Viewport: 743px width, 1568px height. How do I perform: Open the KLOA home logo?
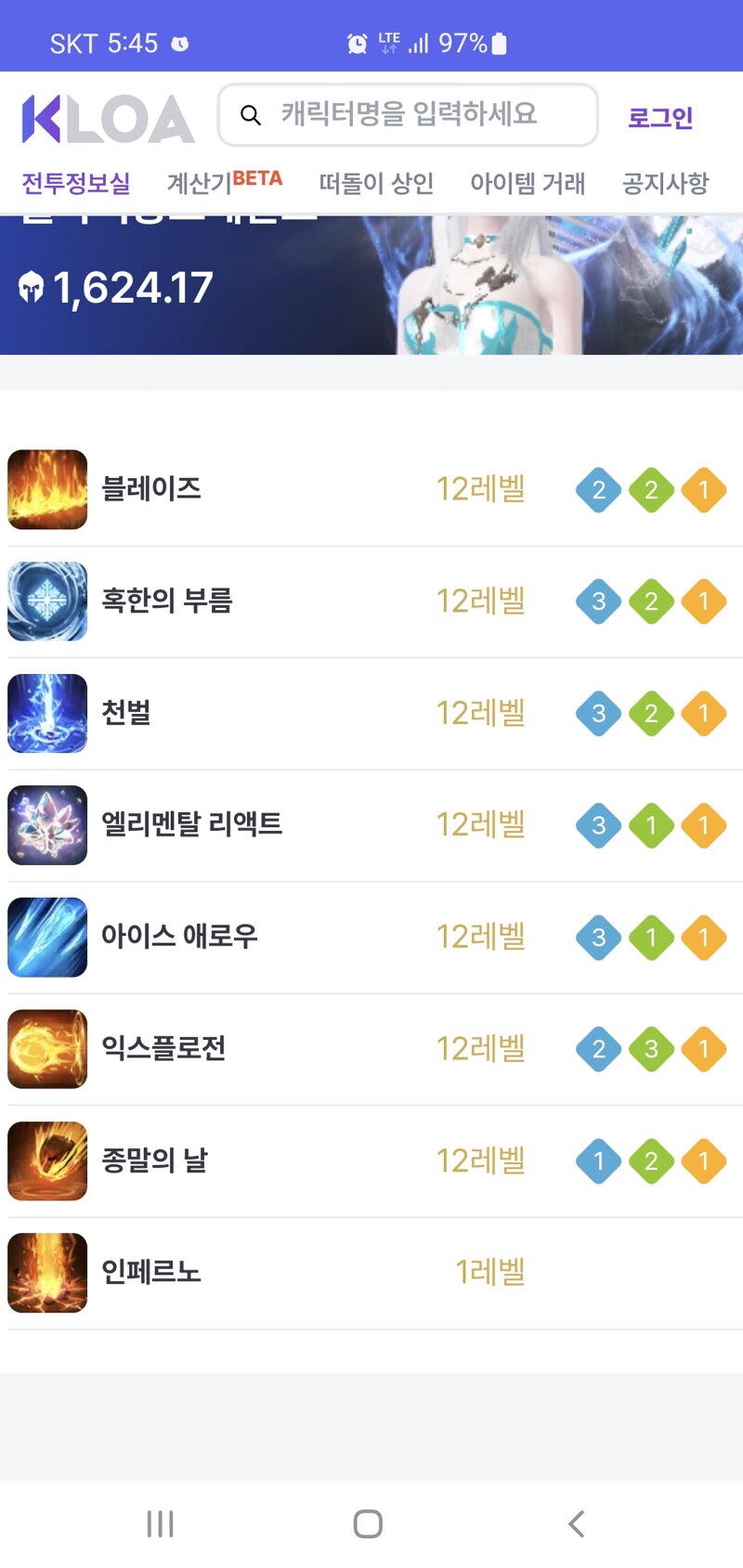[108, 119]
